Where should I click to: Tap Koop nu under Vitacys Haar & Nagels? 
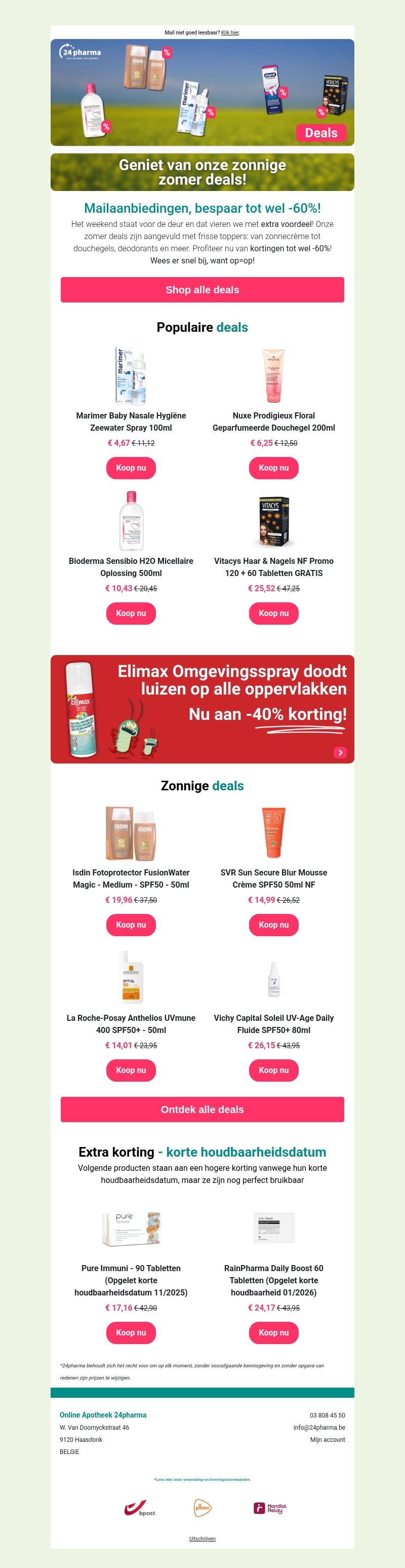274,614
